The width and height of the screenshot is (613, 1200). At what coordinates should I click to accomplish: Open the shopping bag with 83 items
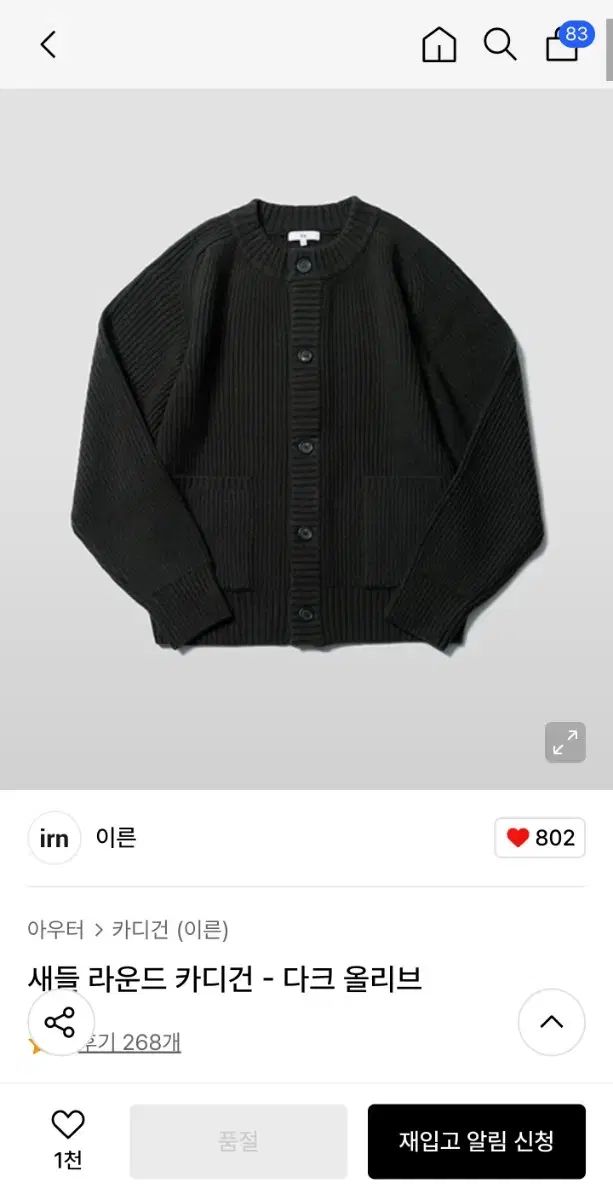tap(563, 45)
